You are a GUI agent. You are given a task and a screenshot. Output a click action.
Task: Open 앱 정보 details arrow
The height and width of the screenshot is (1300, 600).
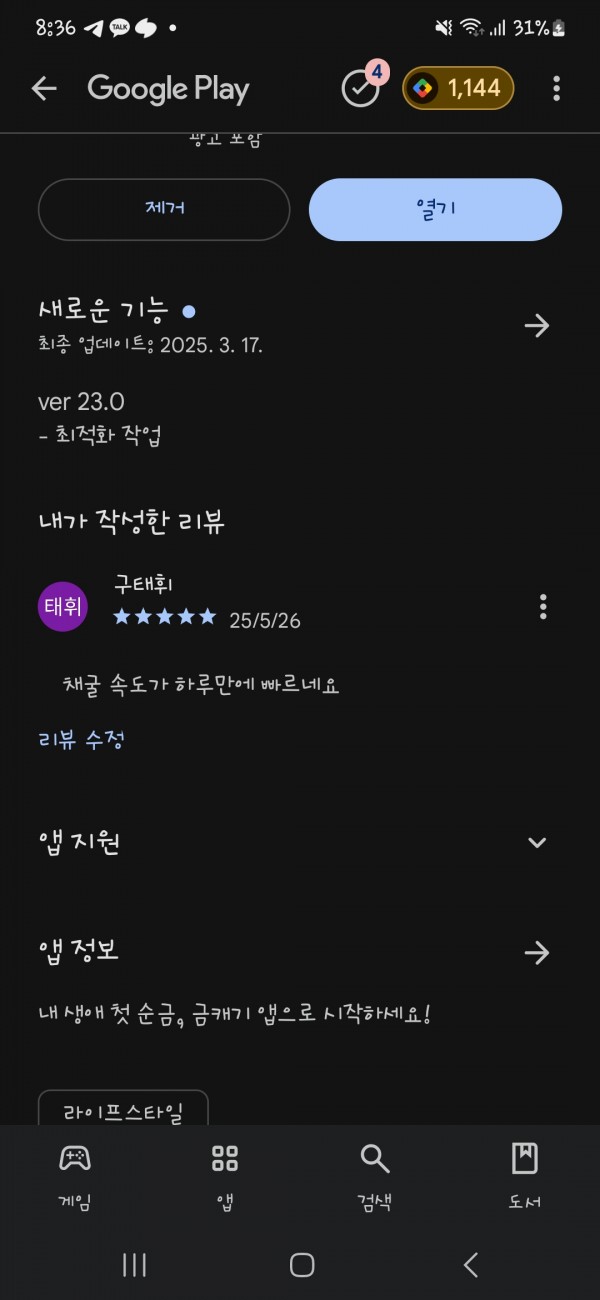point(537,952)
